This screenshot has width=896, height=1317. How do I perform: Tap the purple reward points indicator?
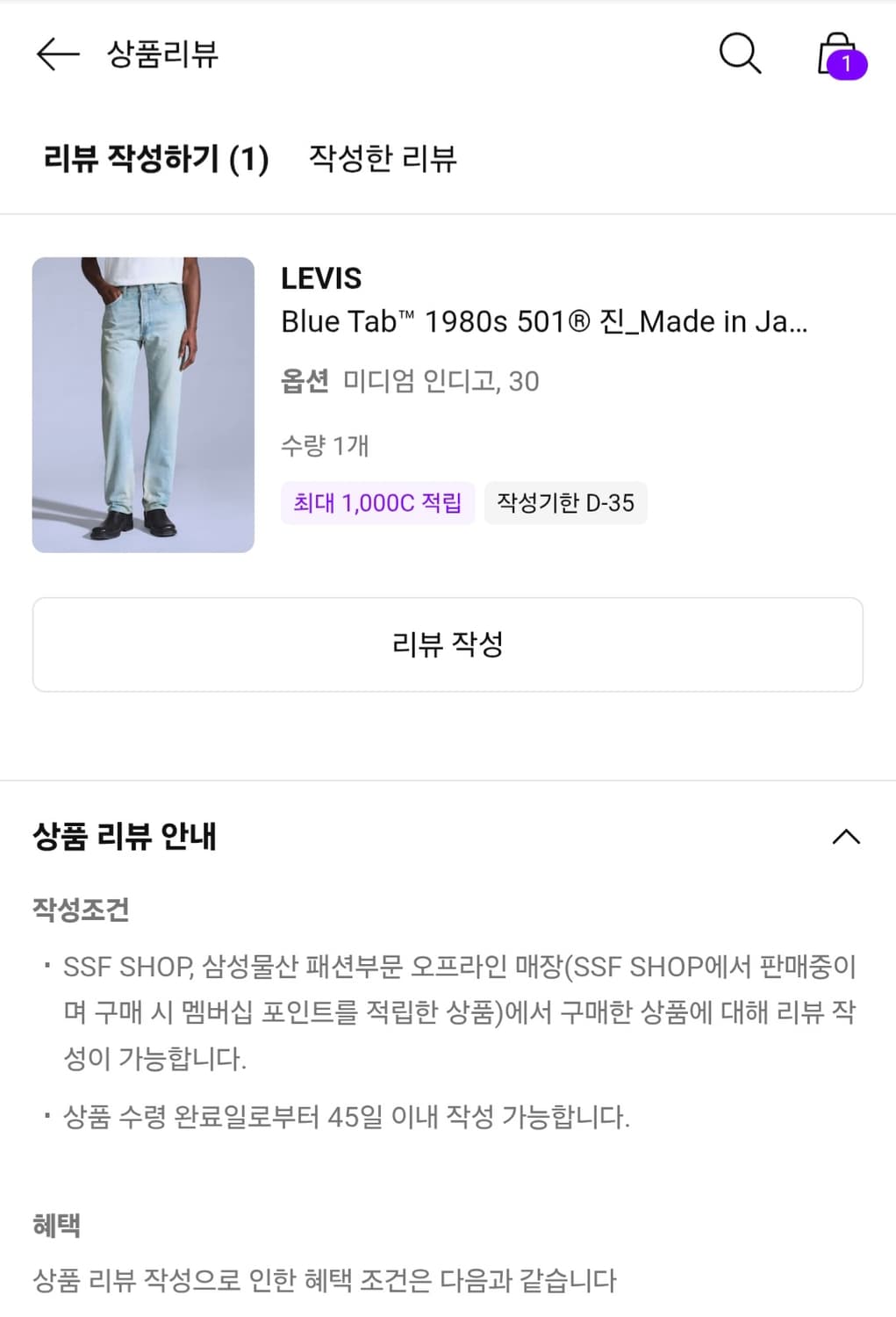377,502
